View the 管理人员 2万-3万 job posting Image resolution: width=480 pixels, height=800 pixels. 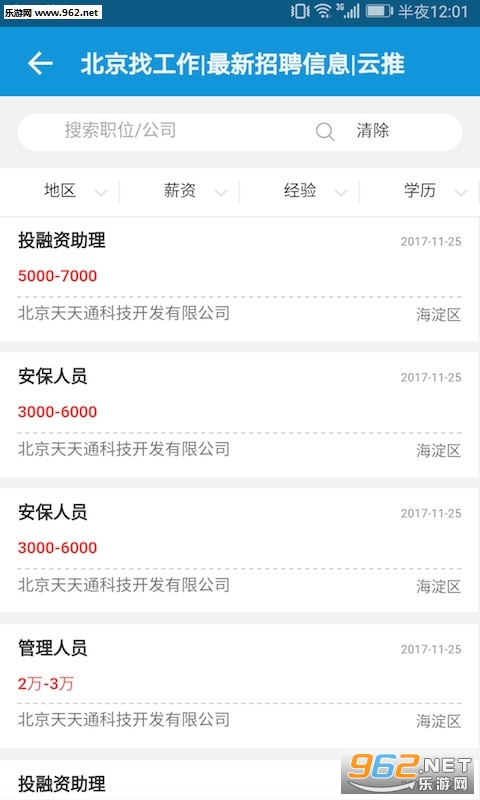(240, 686)
